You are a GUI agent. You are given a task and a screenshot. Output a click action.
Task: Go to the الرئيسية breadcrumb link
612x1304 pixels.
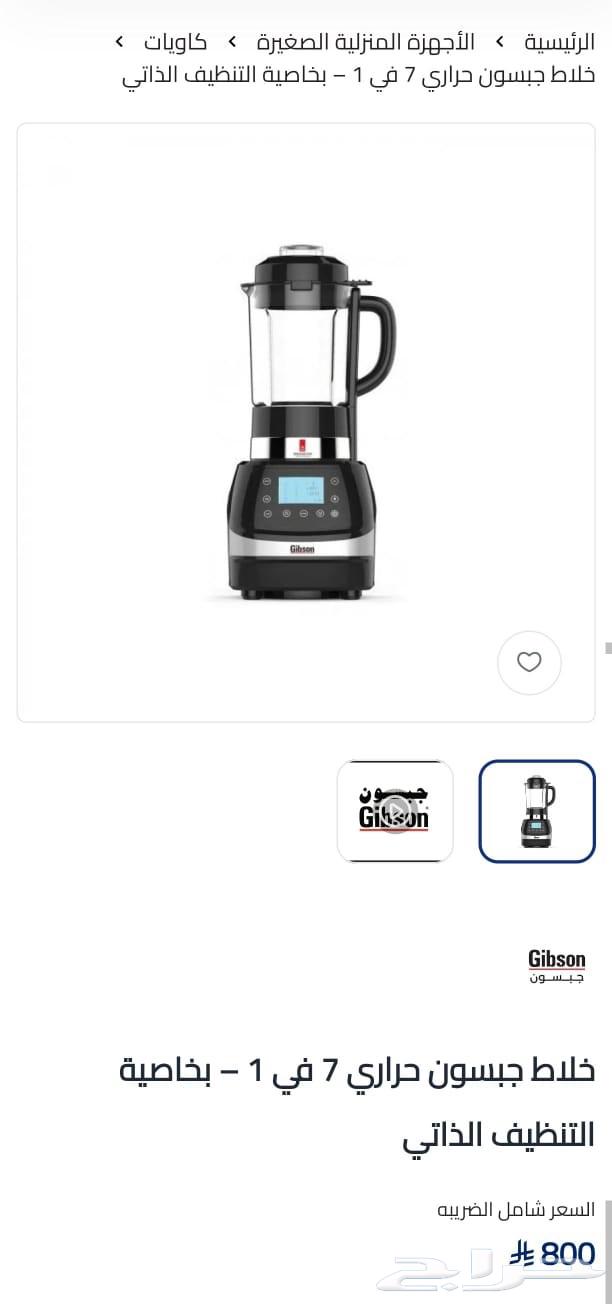(560, 42)
